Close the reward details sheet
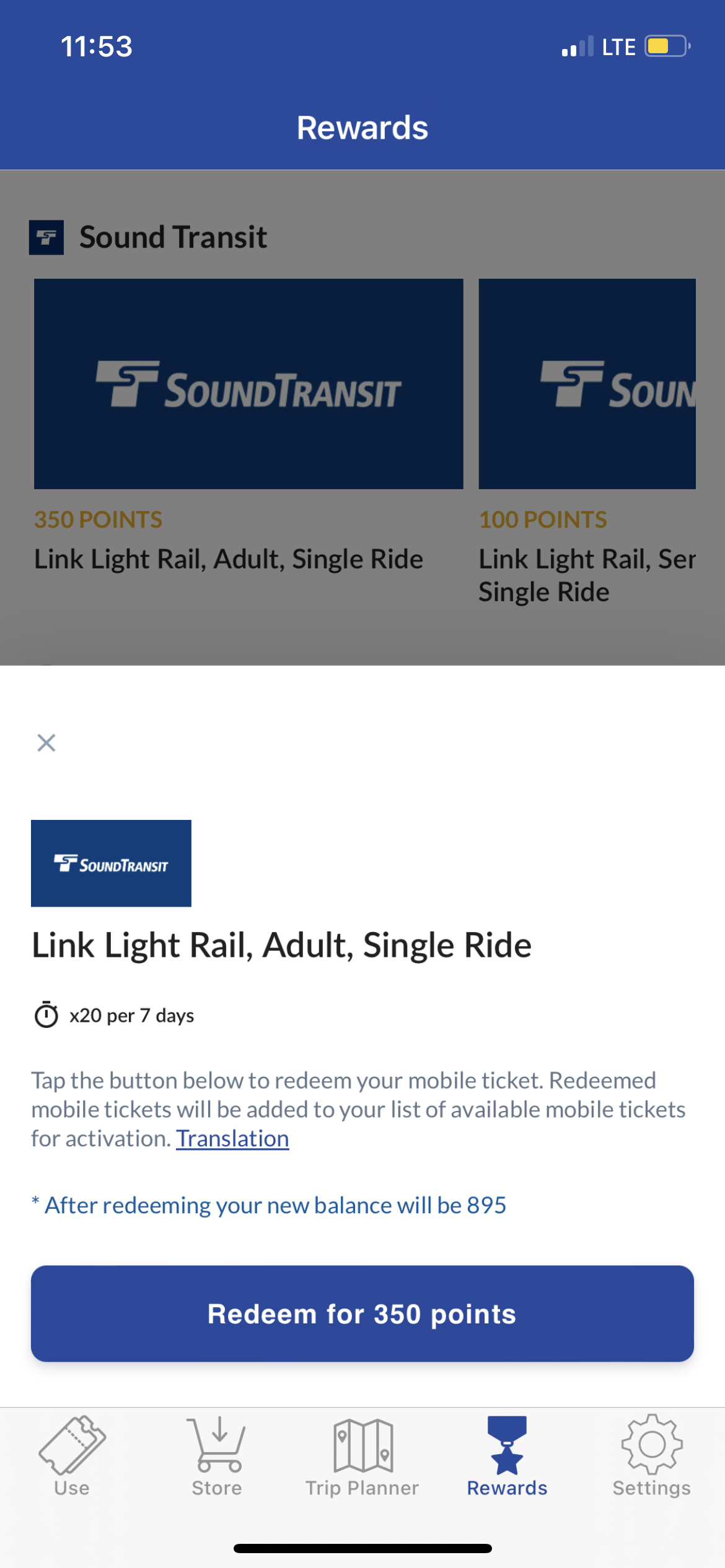 [46, 743]
